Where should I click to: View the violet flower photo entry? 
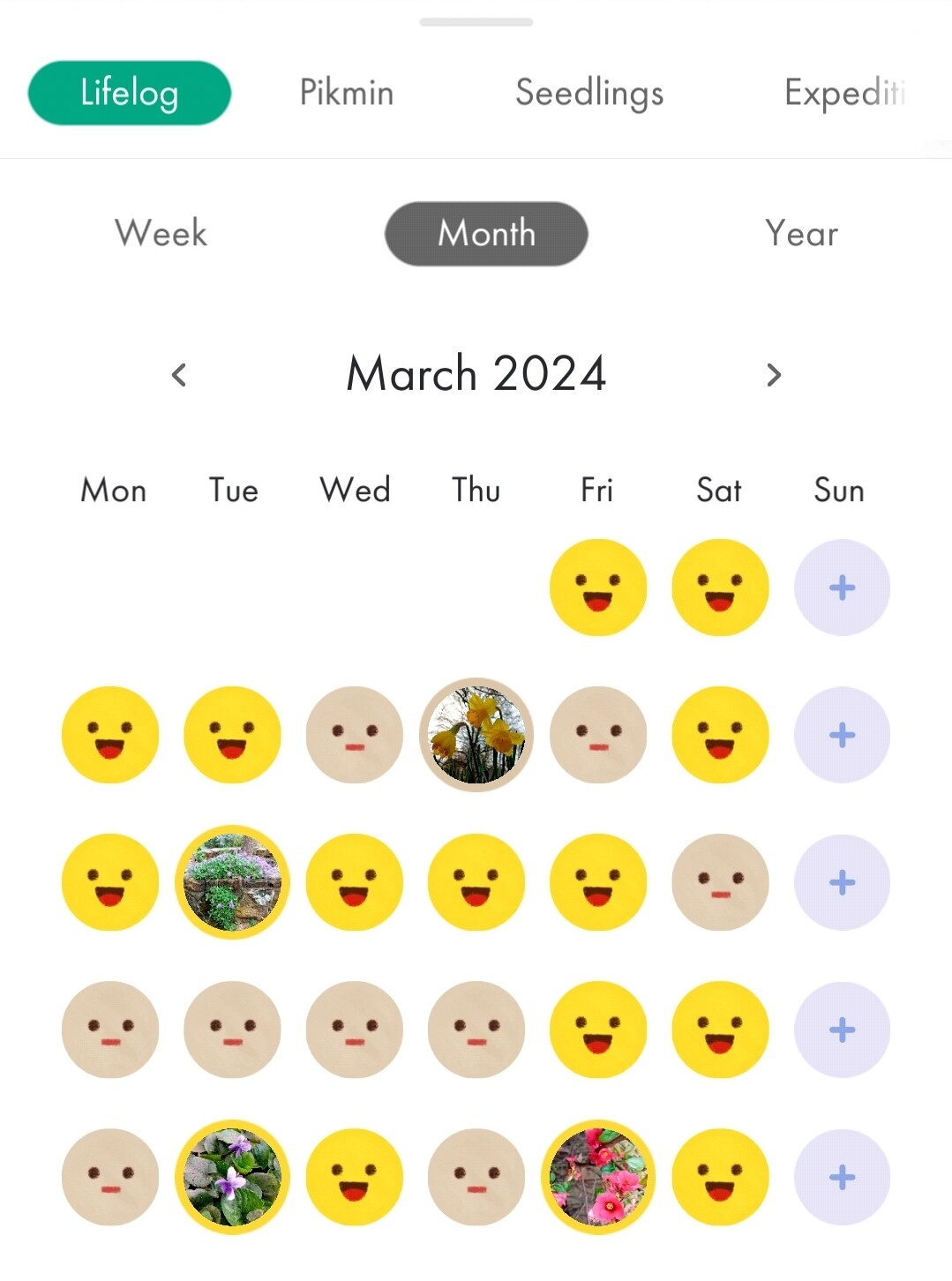pos(233,1177)
